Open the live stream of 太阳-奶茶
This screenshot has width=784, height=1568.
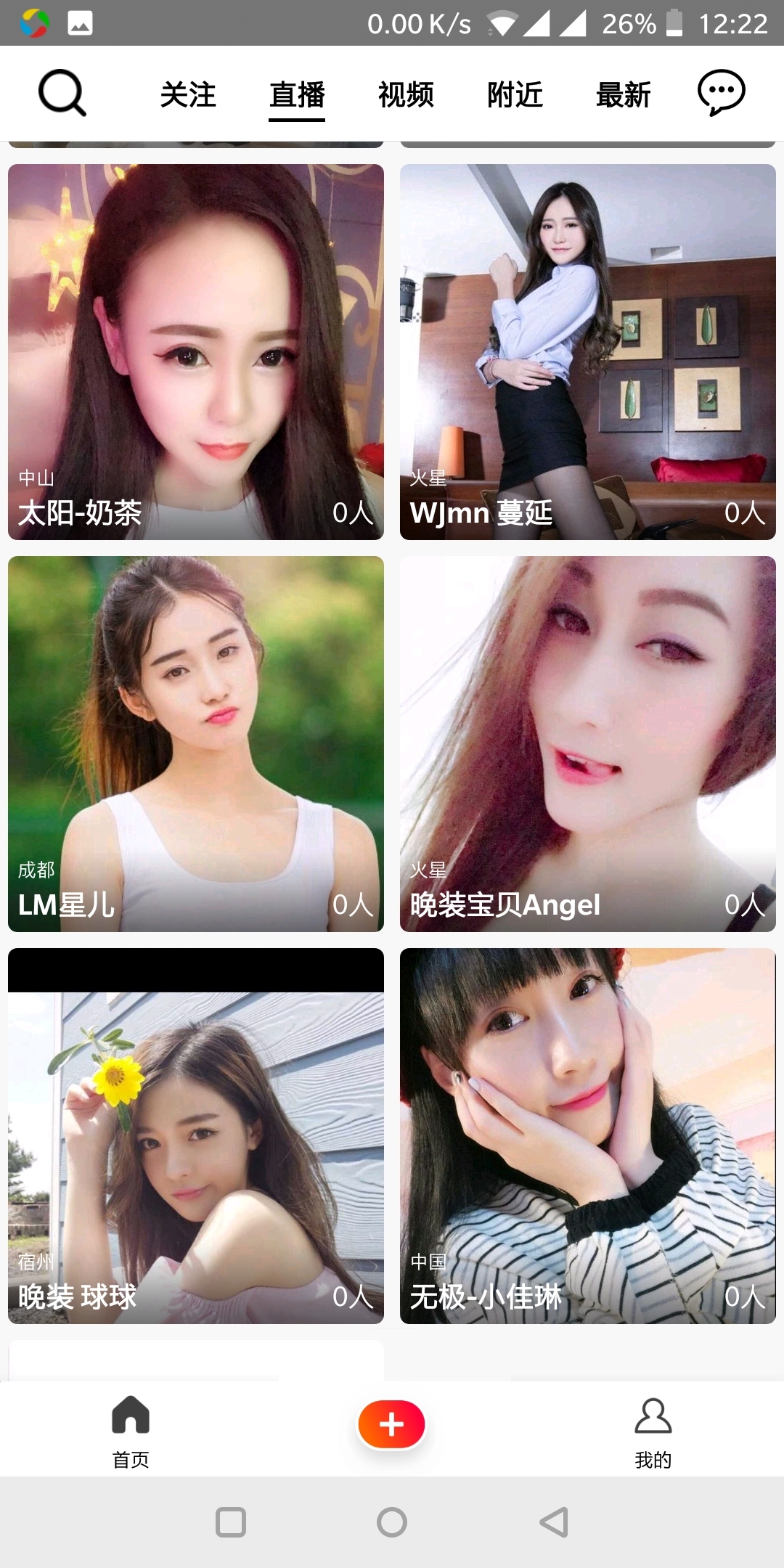pos(196,352)
